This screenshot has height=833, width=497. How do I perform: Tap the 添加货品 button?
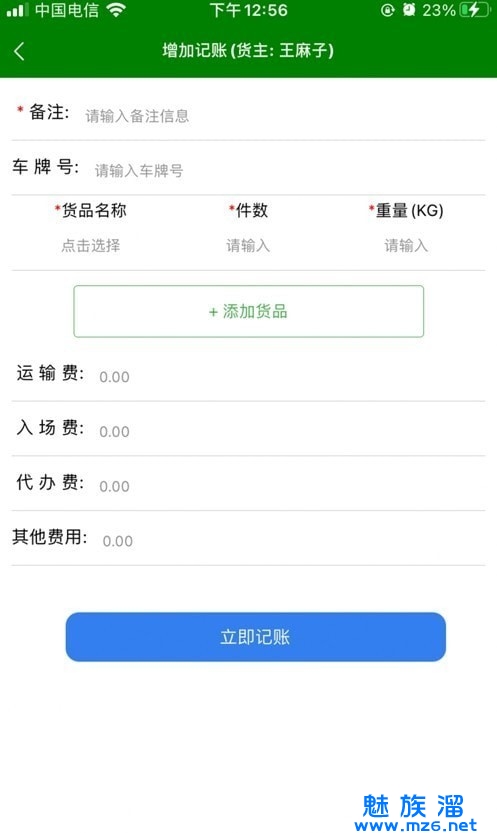pos(248,311)
